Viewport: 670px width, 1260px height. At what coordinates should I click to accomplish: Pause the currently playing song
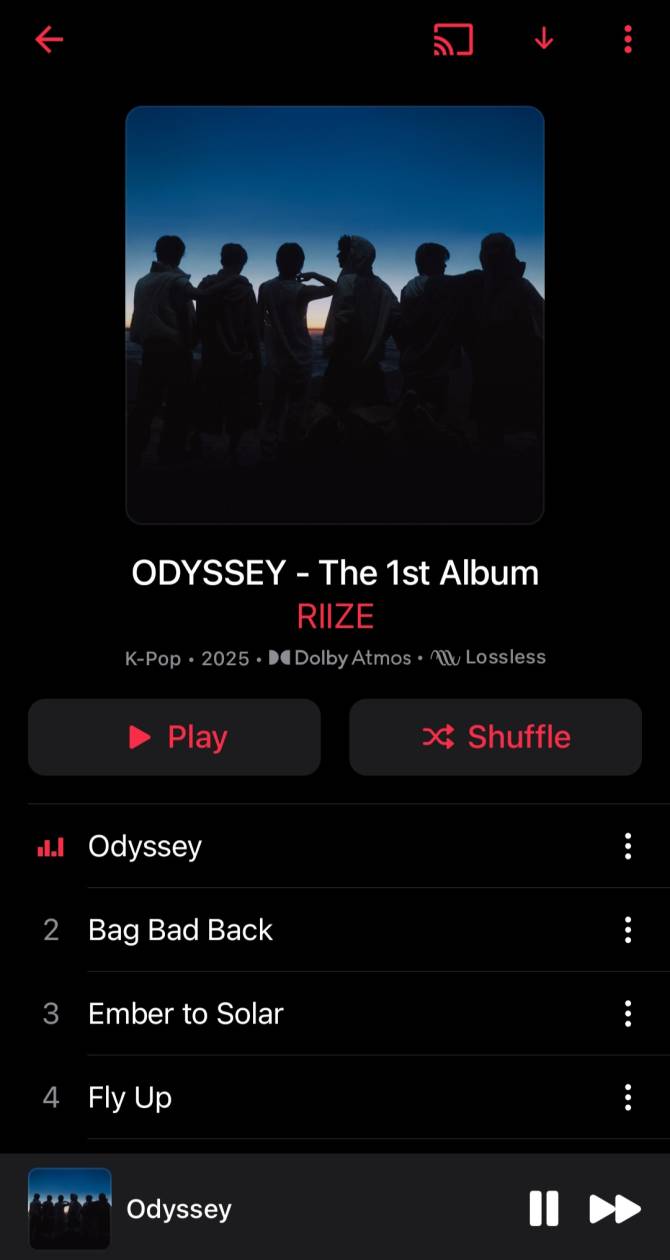(x=543, y=1208)
